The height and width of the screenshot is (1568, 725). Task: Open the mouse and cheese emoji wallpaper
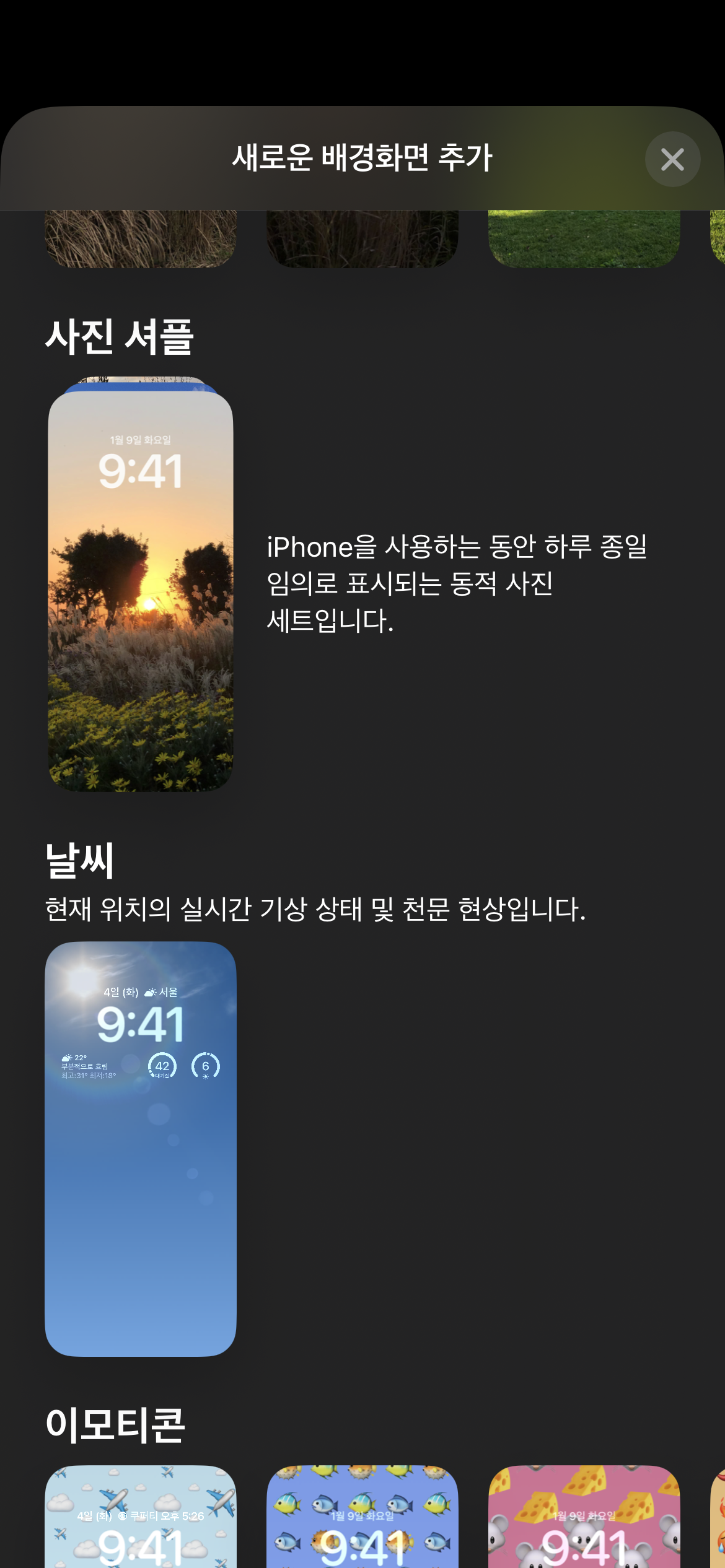[x=584, y=1517]
